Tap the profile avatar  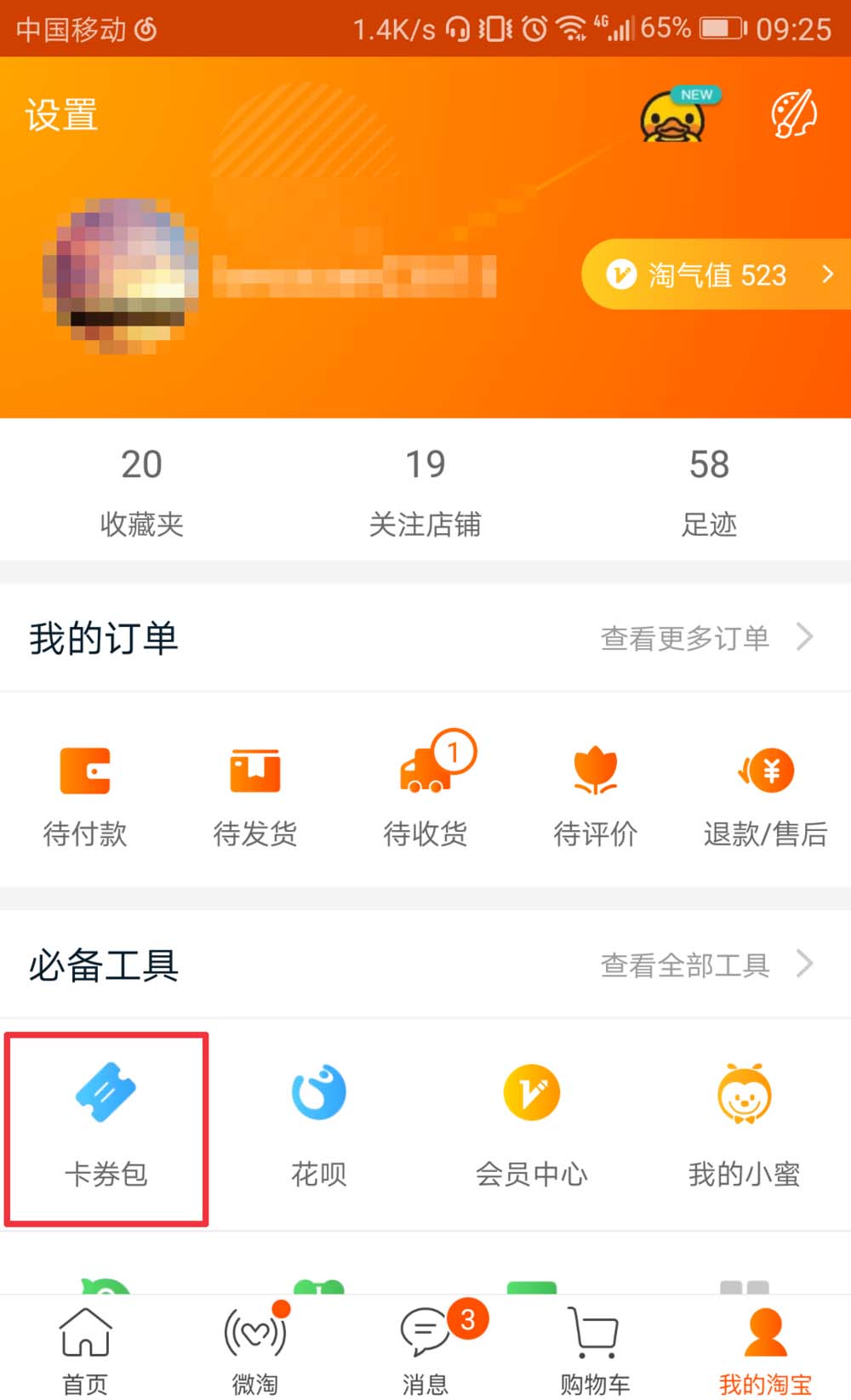(121, 274)
